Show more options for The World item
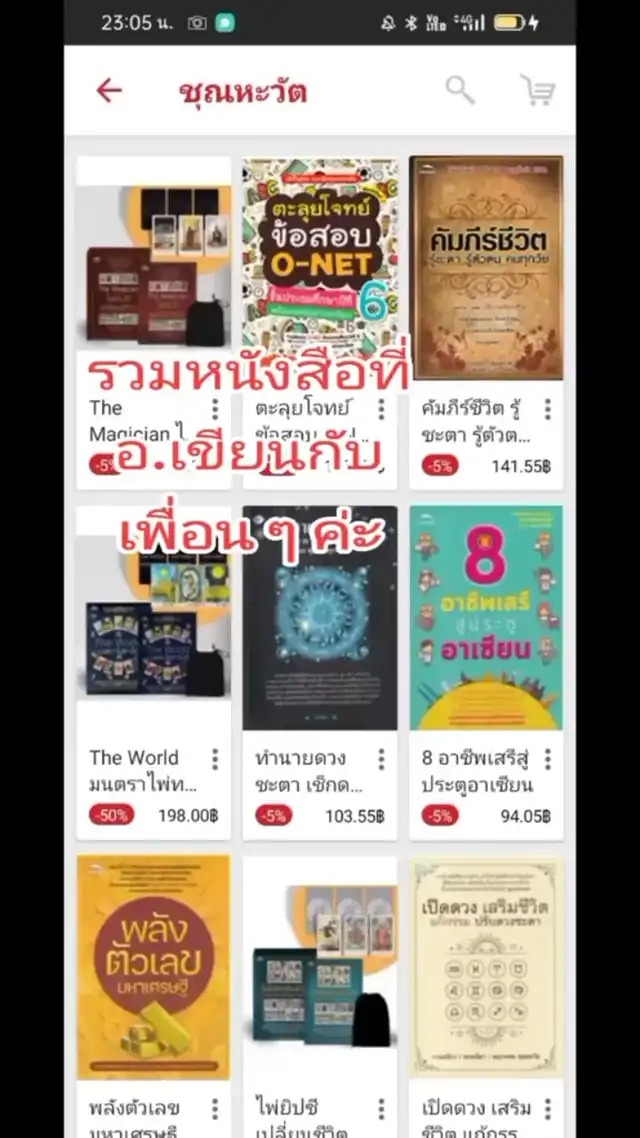 (214, 758)
